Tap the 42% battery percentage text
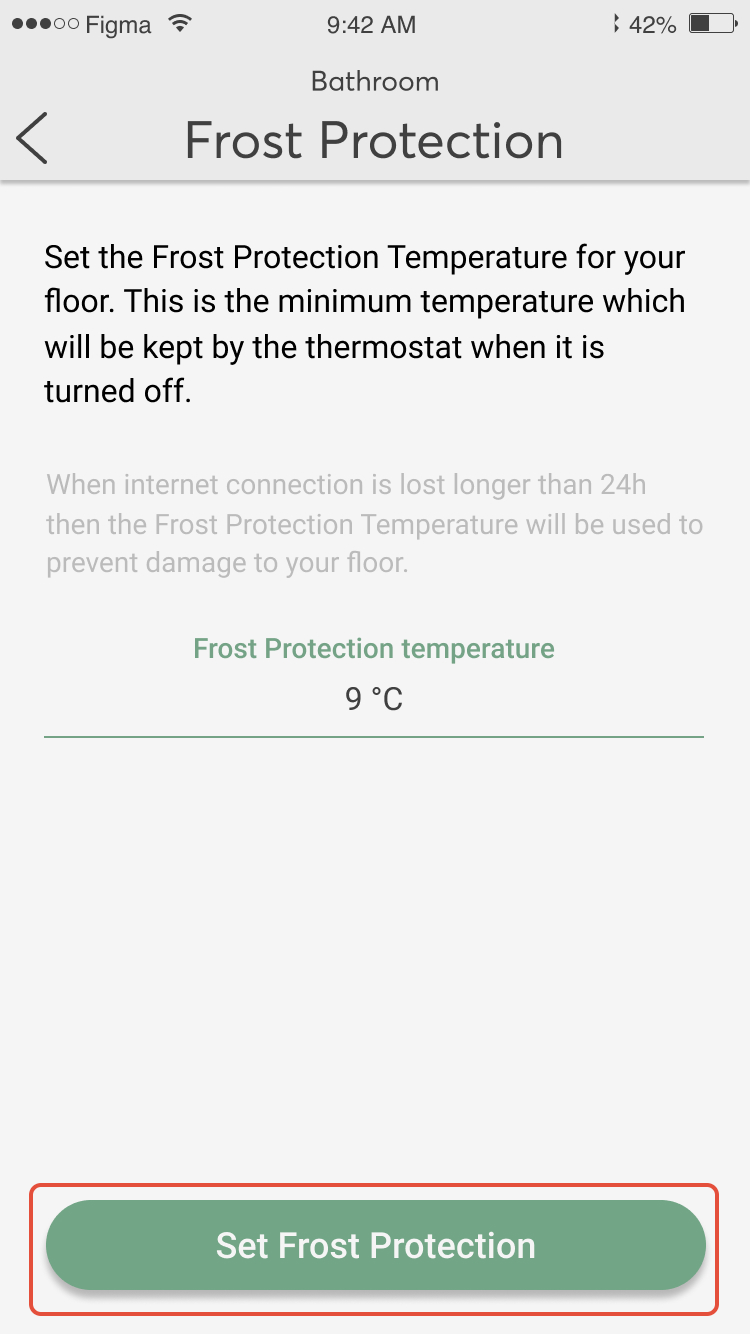This screenshot has height=1334, width=750. point(654,25)
